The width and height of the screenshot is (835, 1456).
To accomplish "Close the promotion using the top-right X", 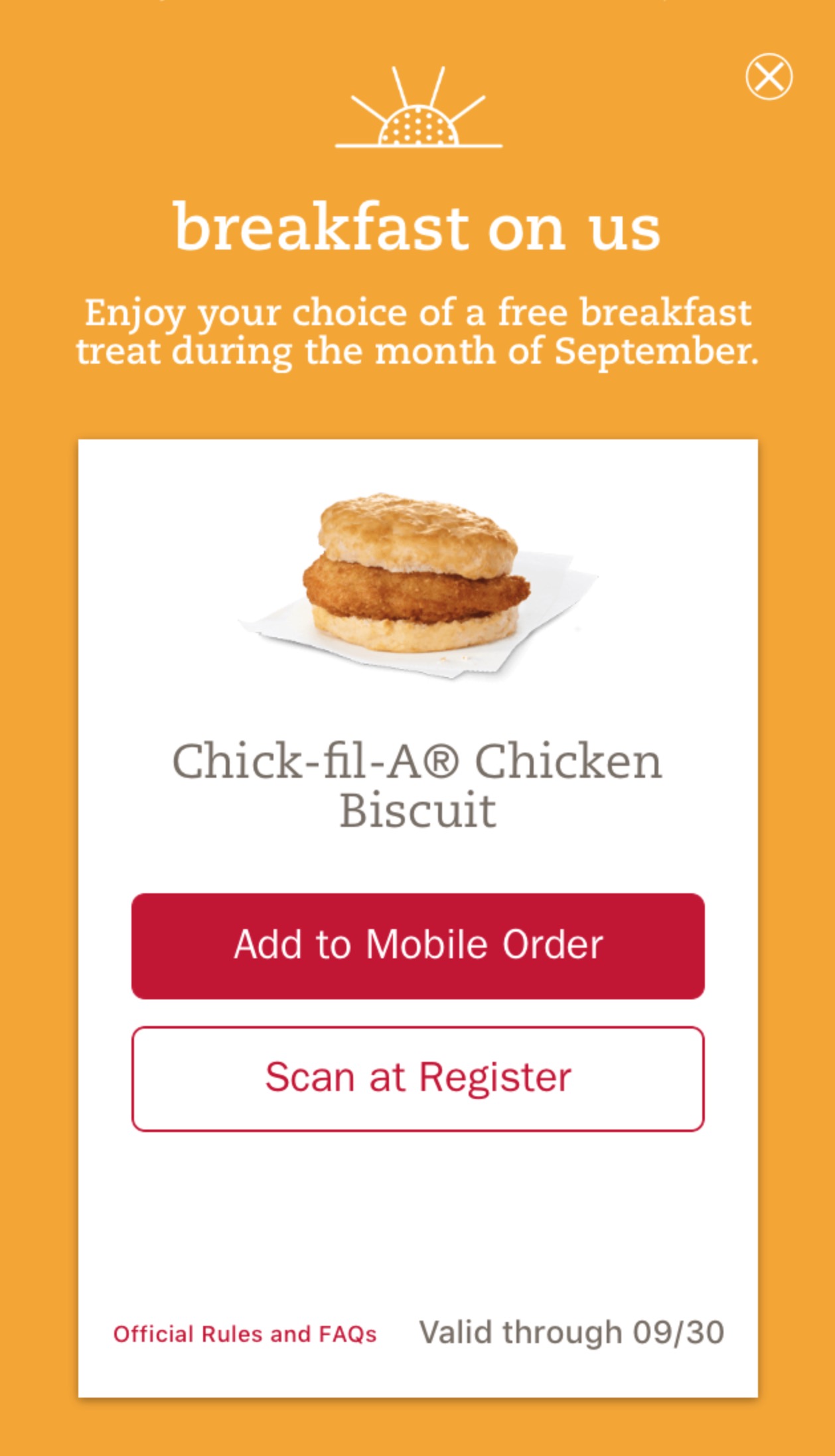I will click(771, 76).
